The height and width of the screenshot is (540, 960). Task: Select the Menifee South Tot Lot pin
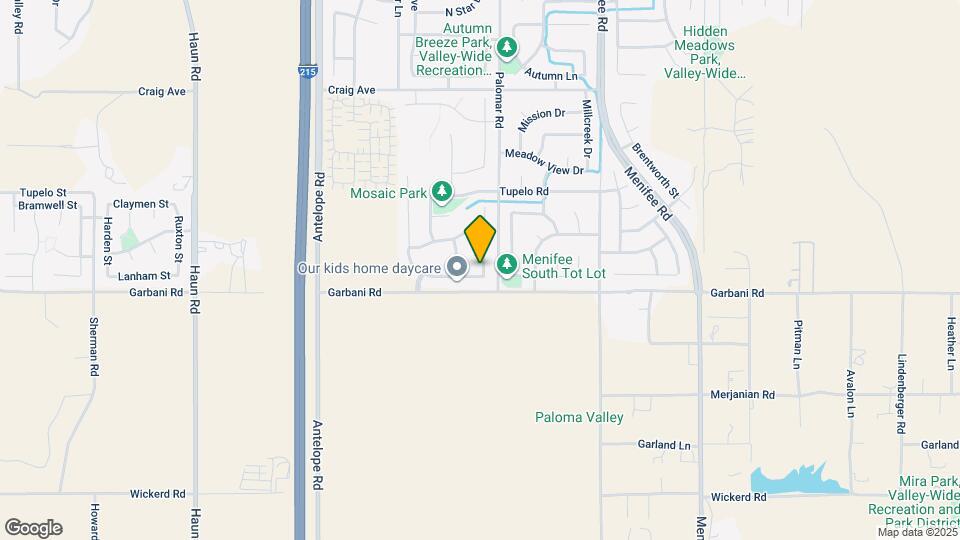point(506,265)
